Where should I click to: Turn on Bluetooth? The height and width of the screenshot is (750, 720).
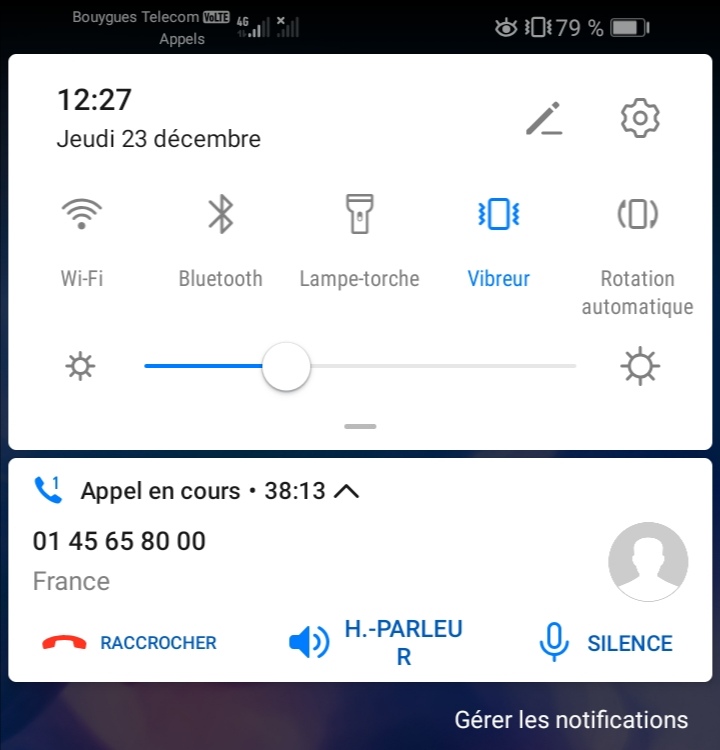point(220,214)
